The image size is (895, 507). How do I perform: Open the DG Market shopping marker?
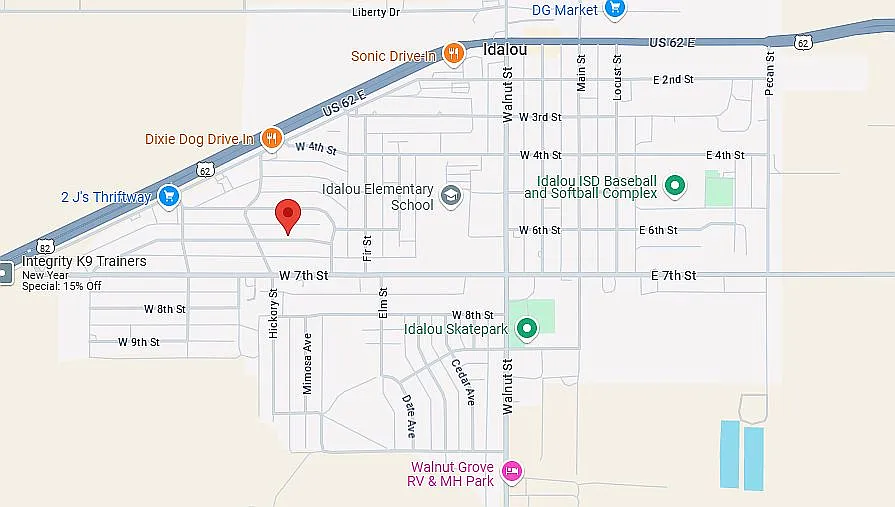point(615,9)
